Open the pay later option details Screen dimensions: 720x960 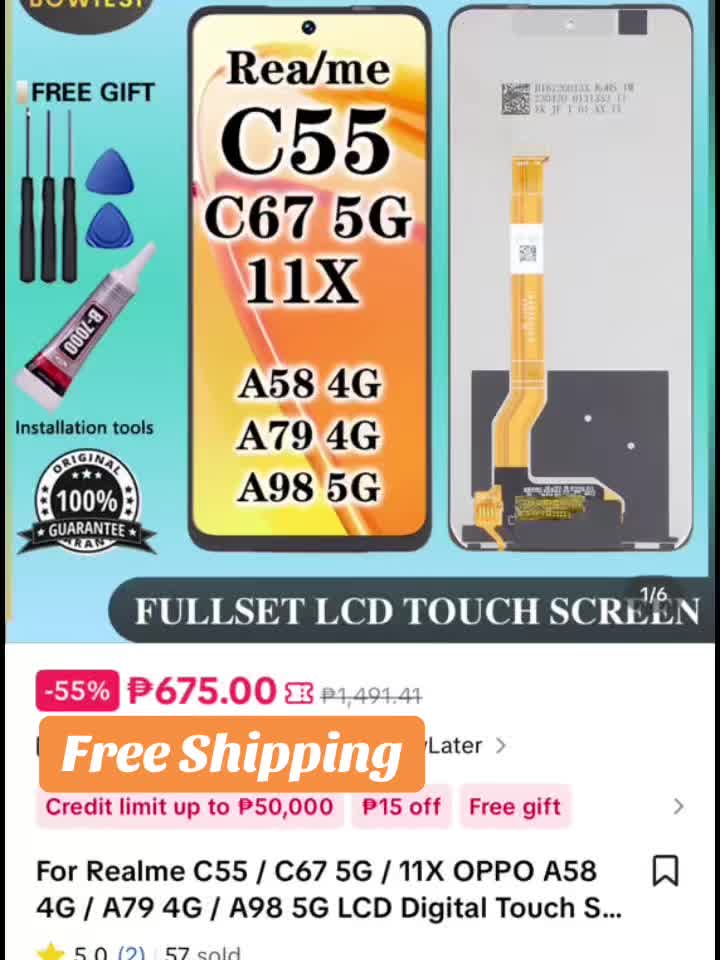(470, 746)
